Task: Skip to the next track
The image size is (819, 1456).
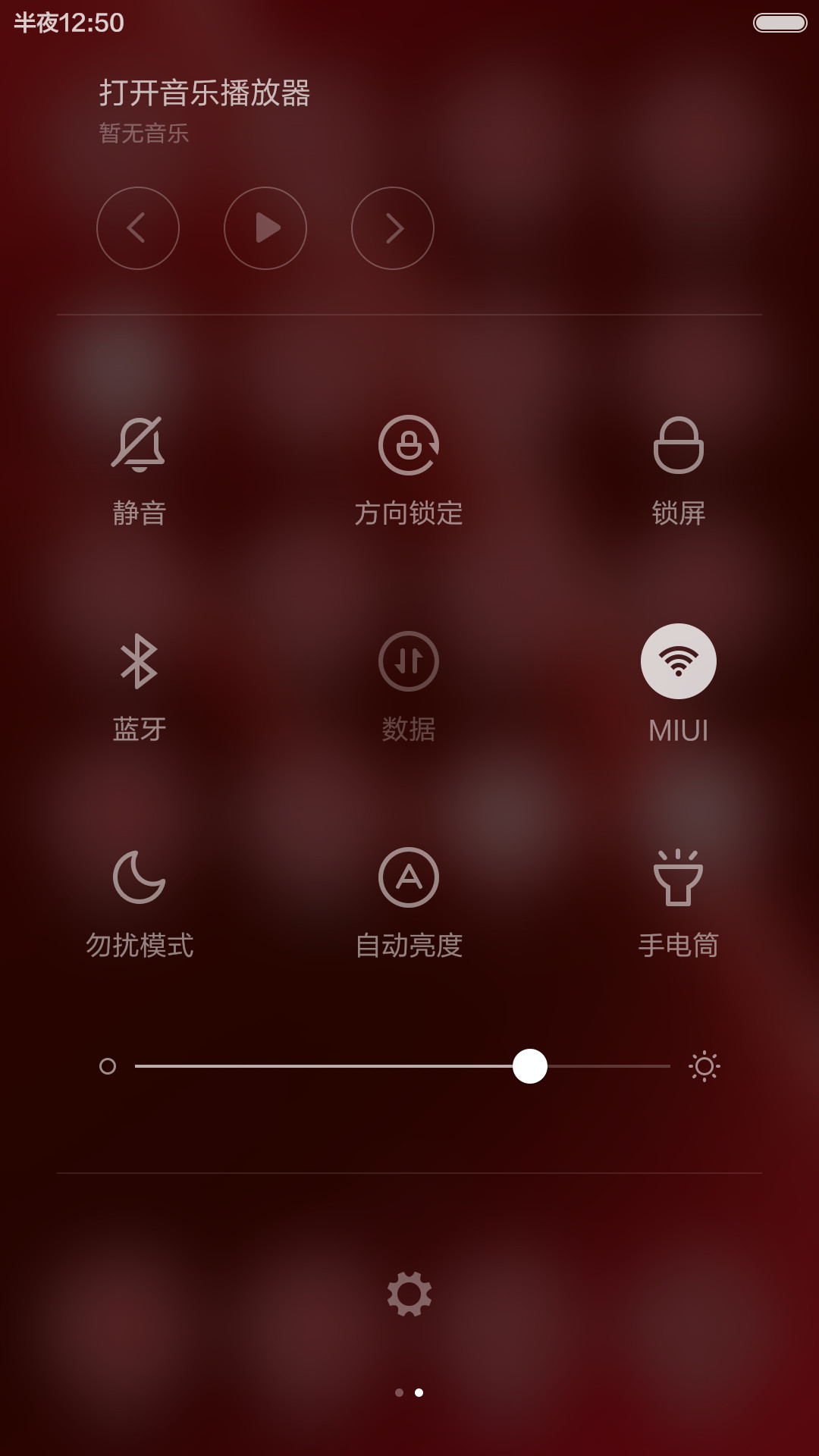Action: 393,227
